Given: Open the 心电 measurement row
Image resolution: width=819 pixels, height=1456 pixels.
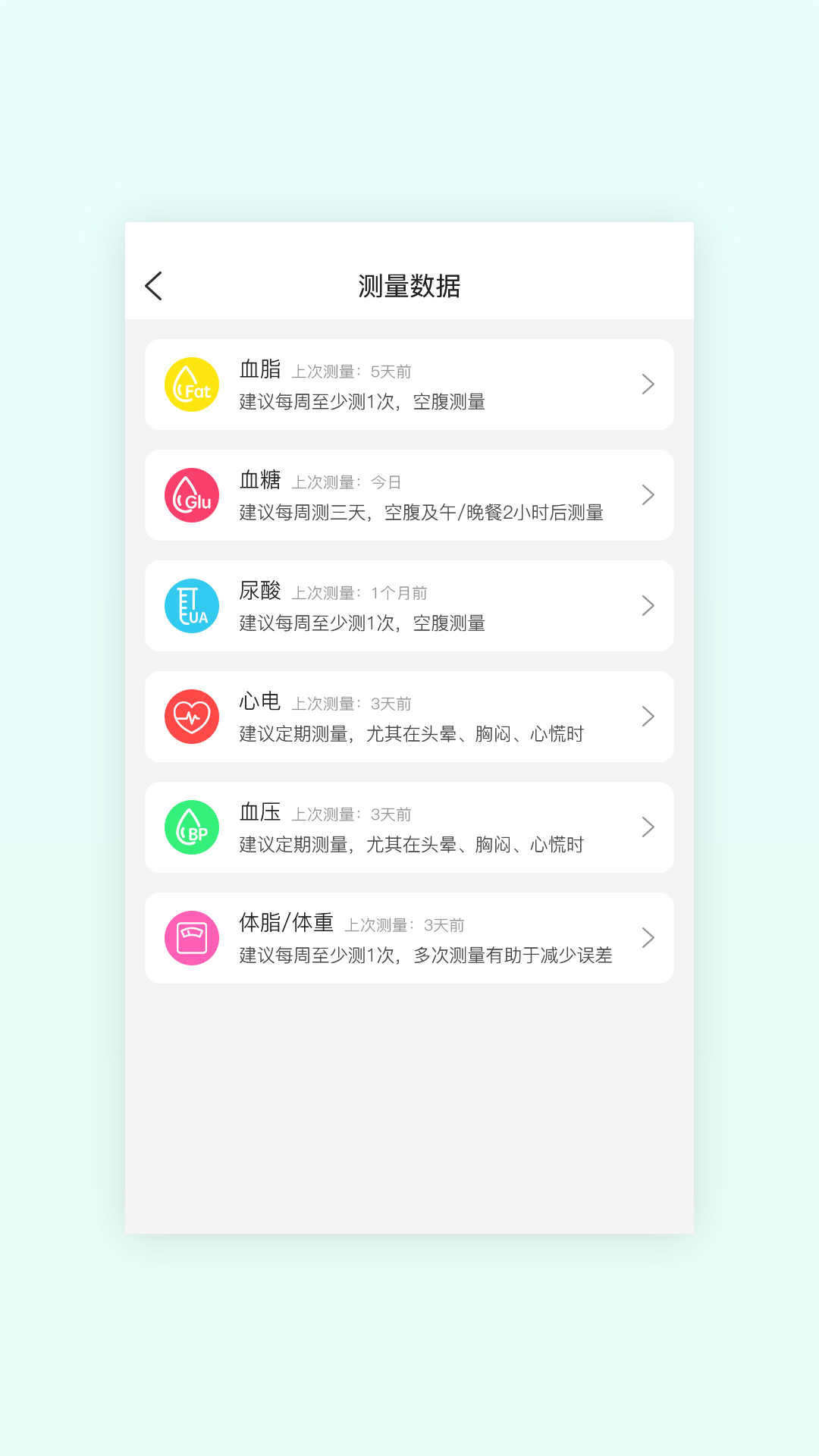Looking at the screenshot, I should (409, 717).
